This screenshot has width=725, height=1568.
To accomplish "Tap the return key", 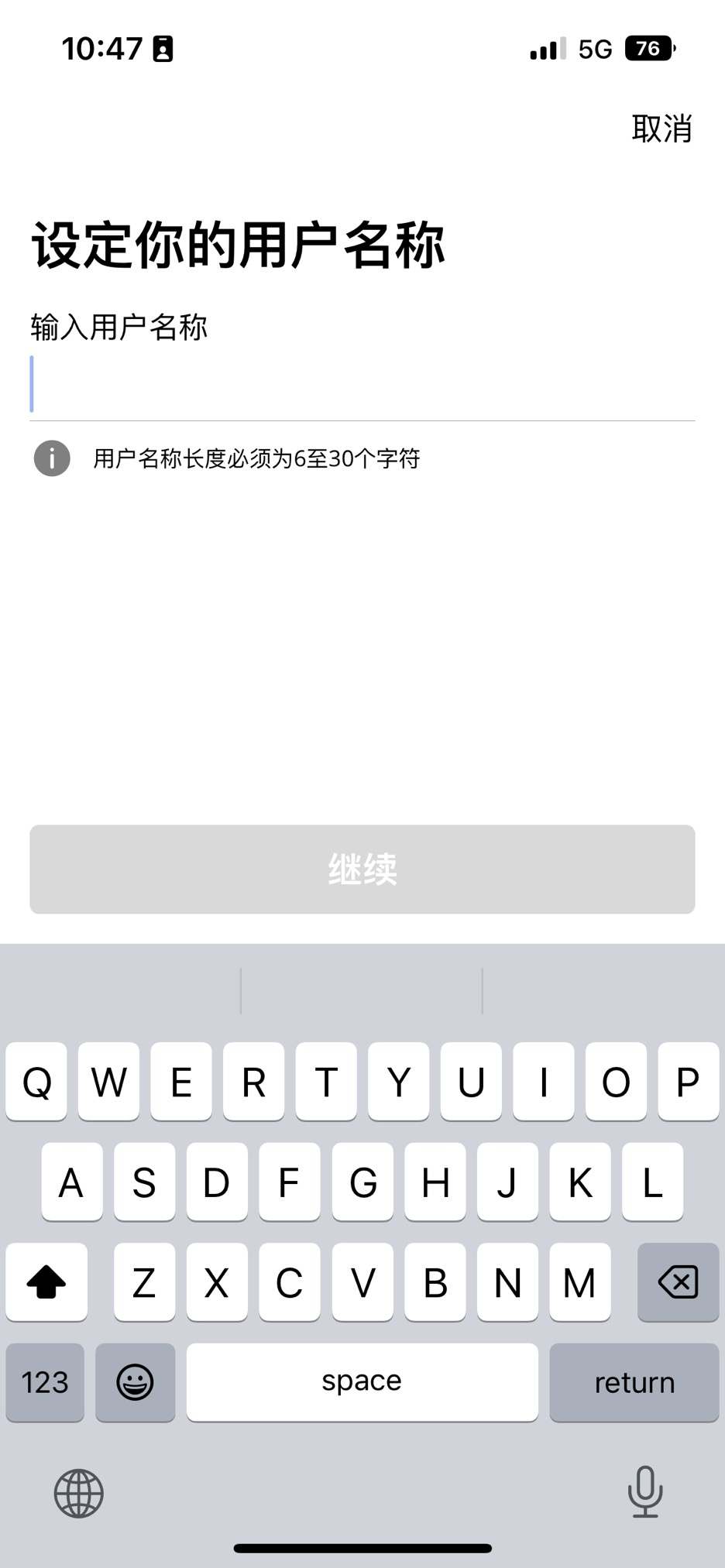I will 634,1382.
